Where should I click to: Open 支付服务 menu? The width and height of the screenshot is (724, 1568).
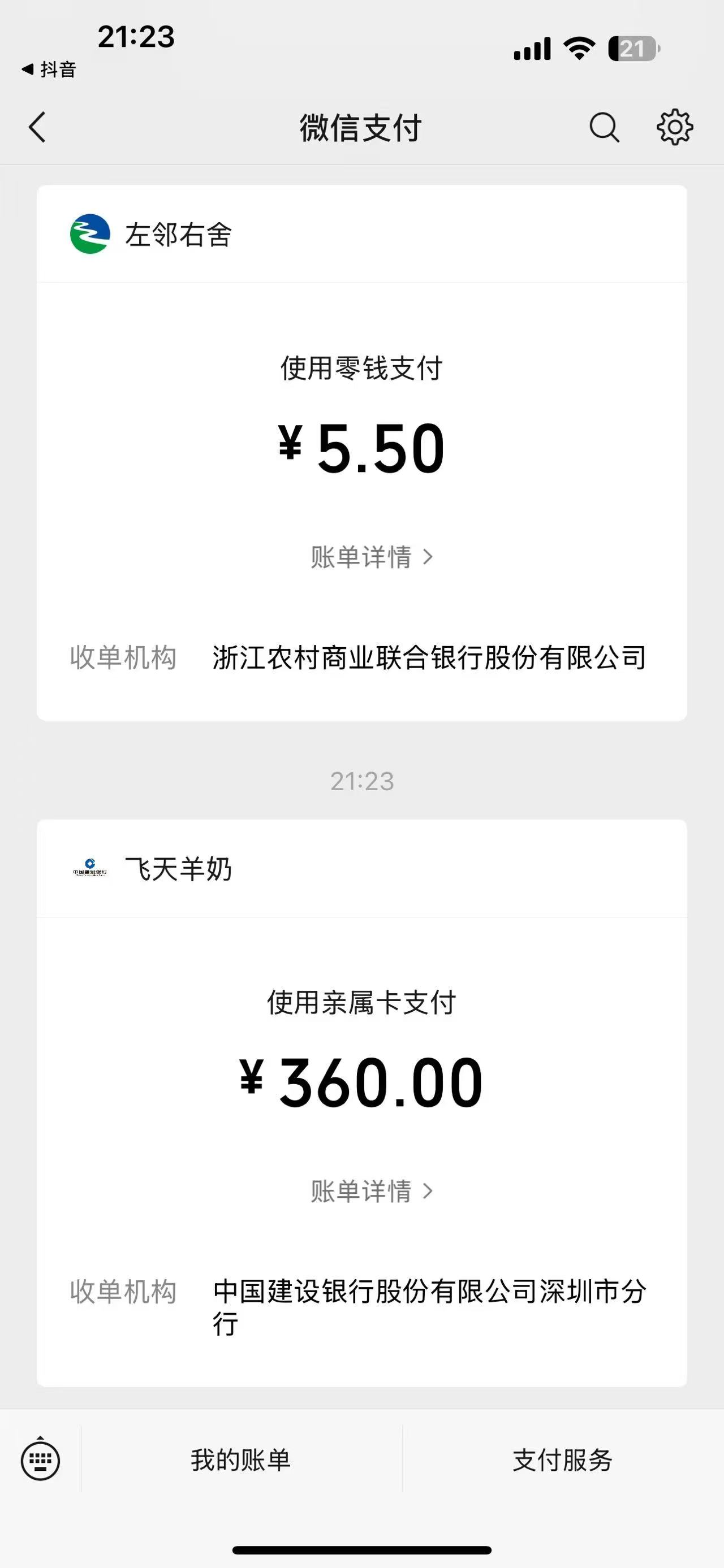(562, 1459)
